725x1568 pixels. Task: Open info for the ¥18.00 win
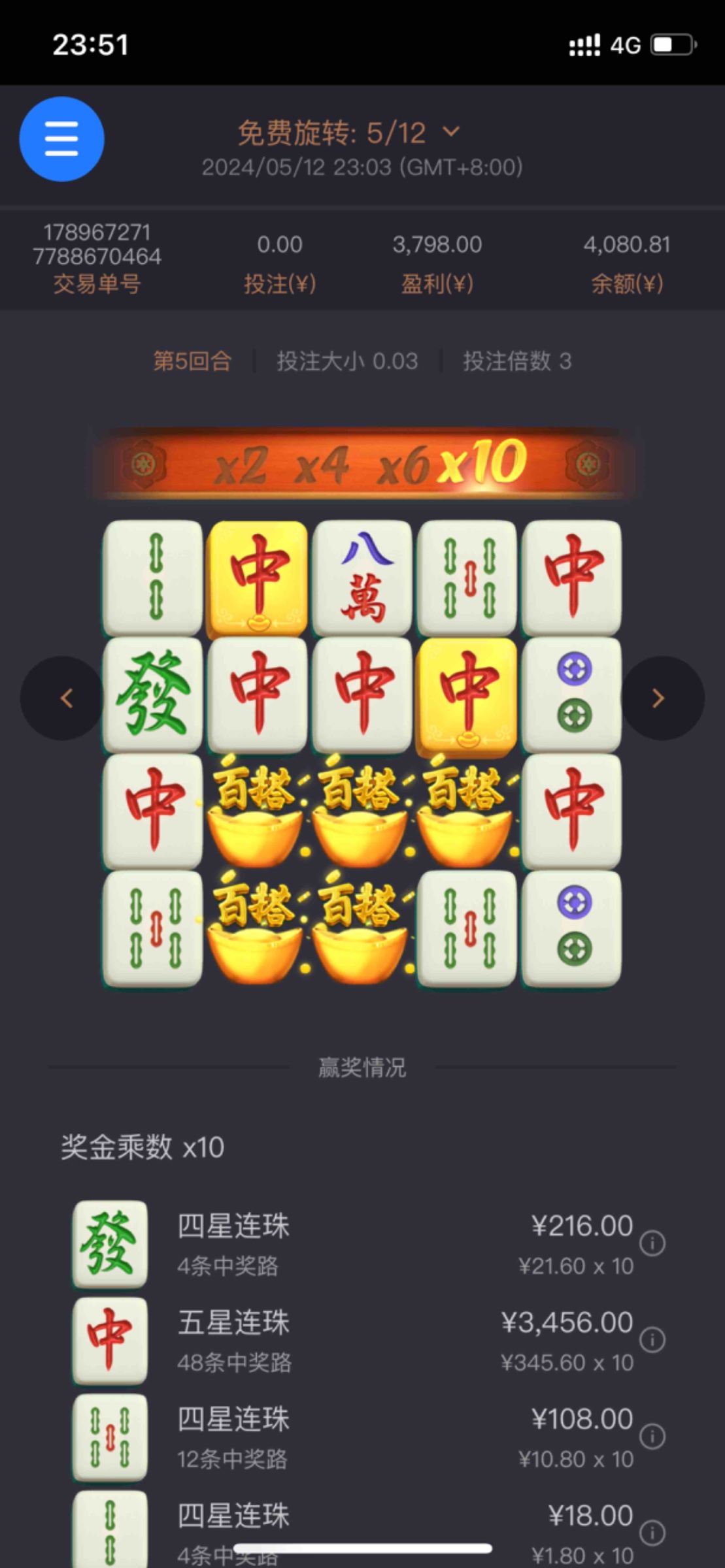coord(652,1532)
